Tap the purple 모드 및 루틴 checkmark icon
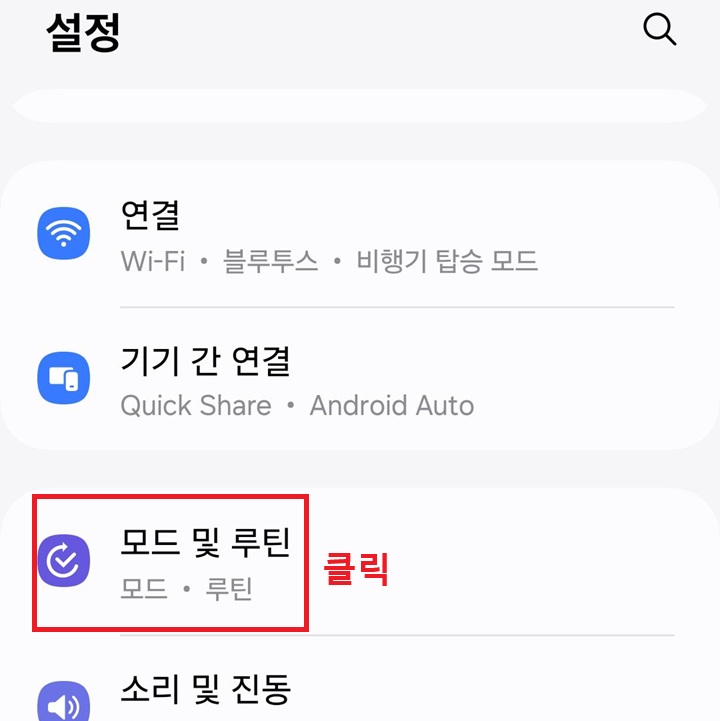The width and height of the screenshot is (720, 721). tap(63, 560)
